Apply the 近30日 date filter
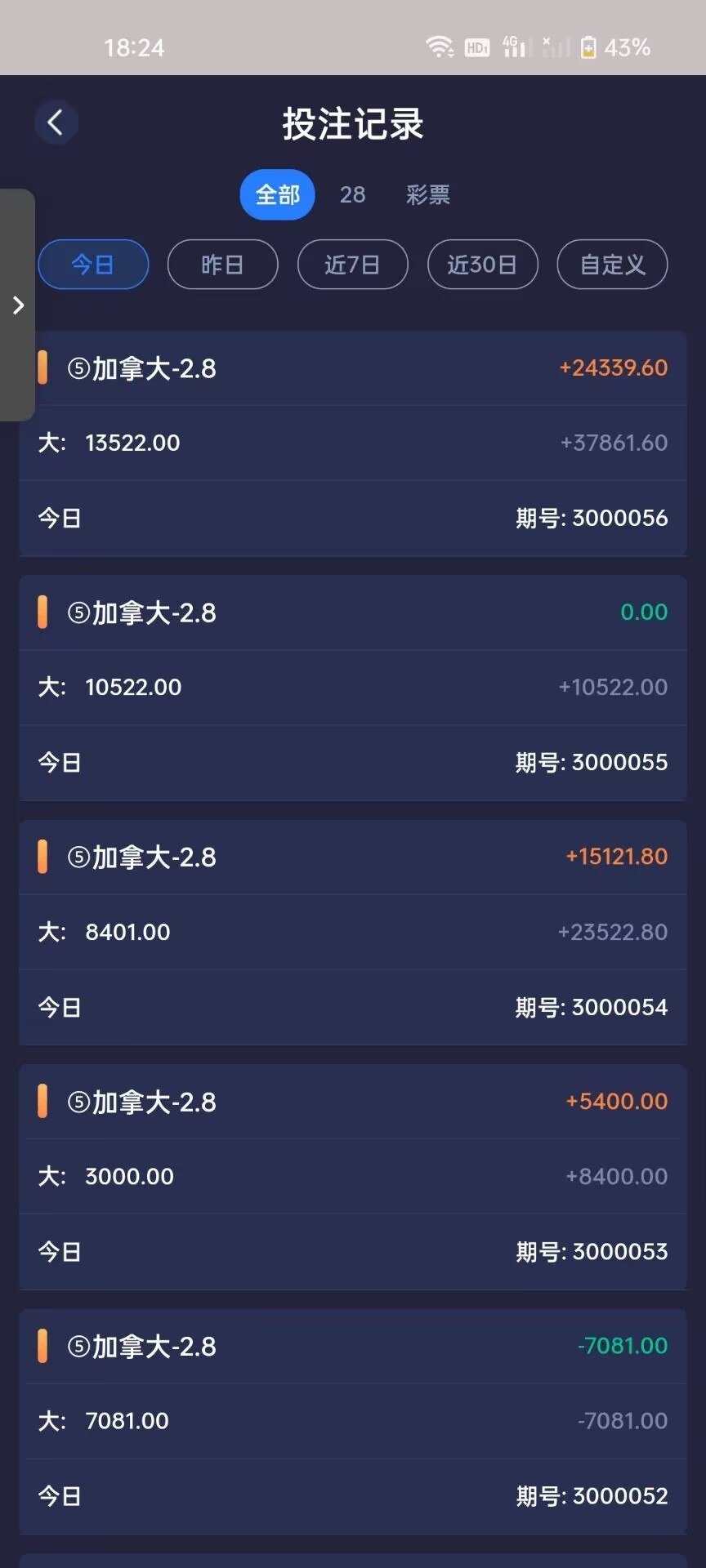 coord(482,265)
